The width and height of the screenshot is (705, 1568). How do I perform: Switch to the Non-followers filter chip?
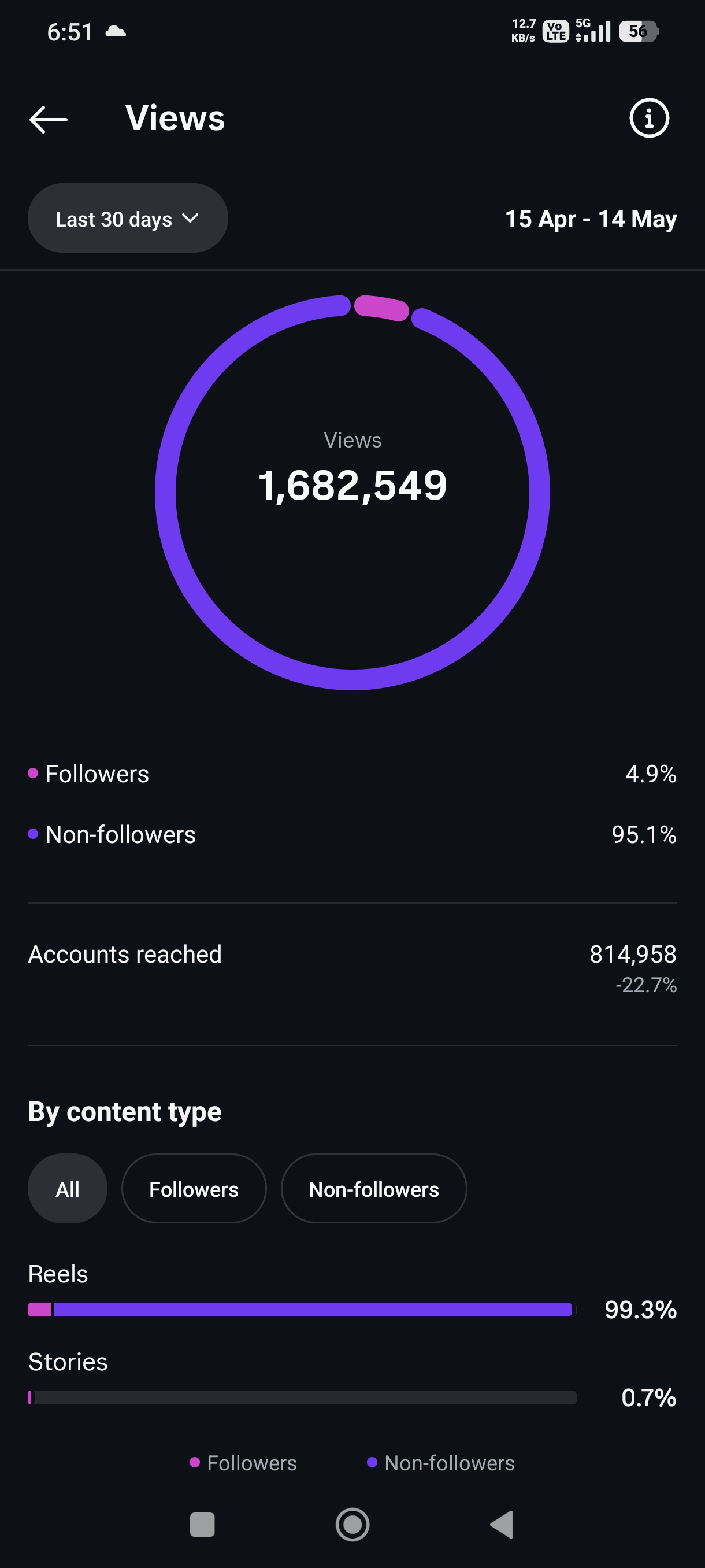373,1189
